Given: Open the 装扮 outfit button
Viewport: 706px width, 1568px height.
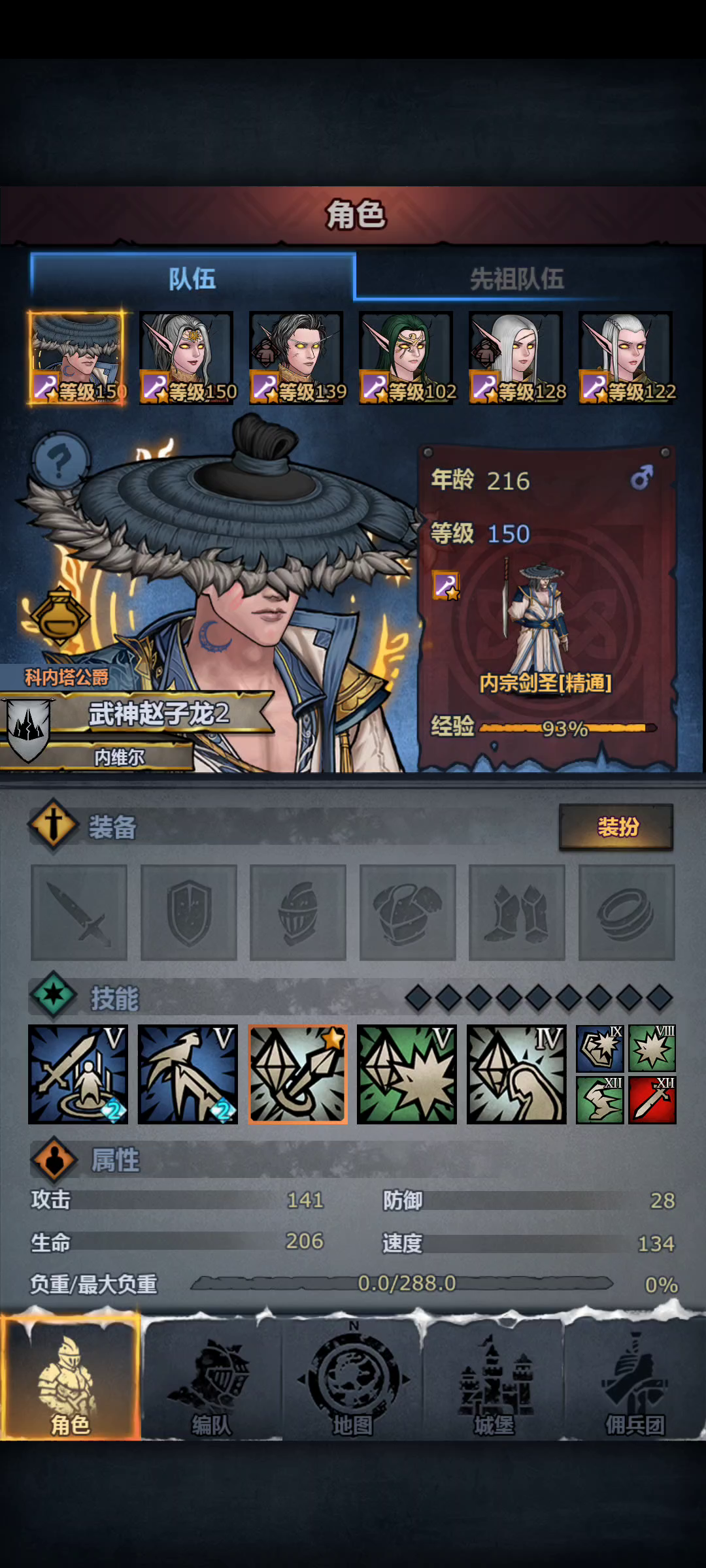Looking at the screenshot, I should 616,826.
